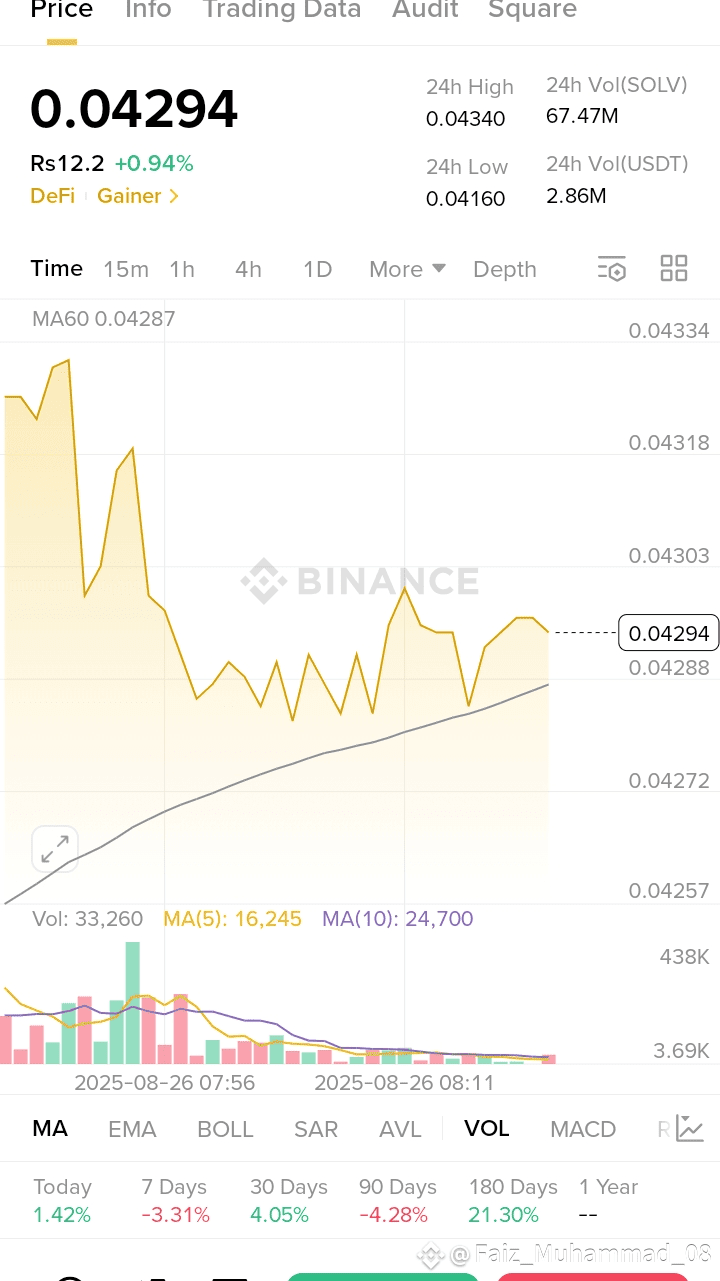Open the Square tab
720x1281 pixels.
532,10
